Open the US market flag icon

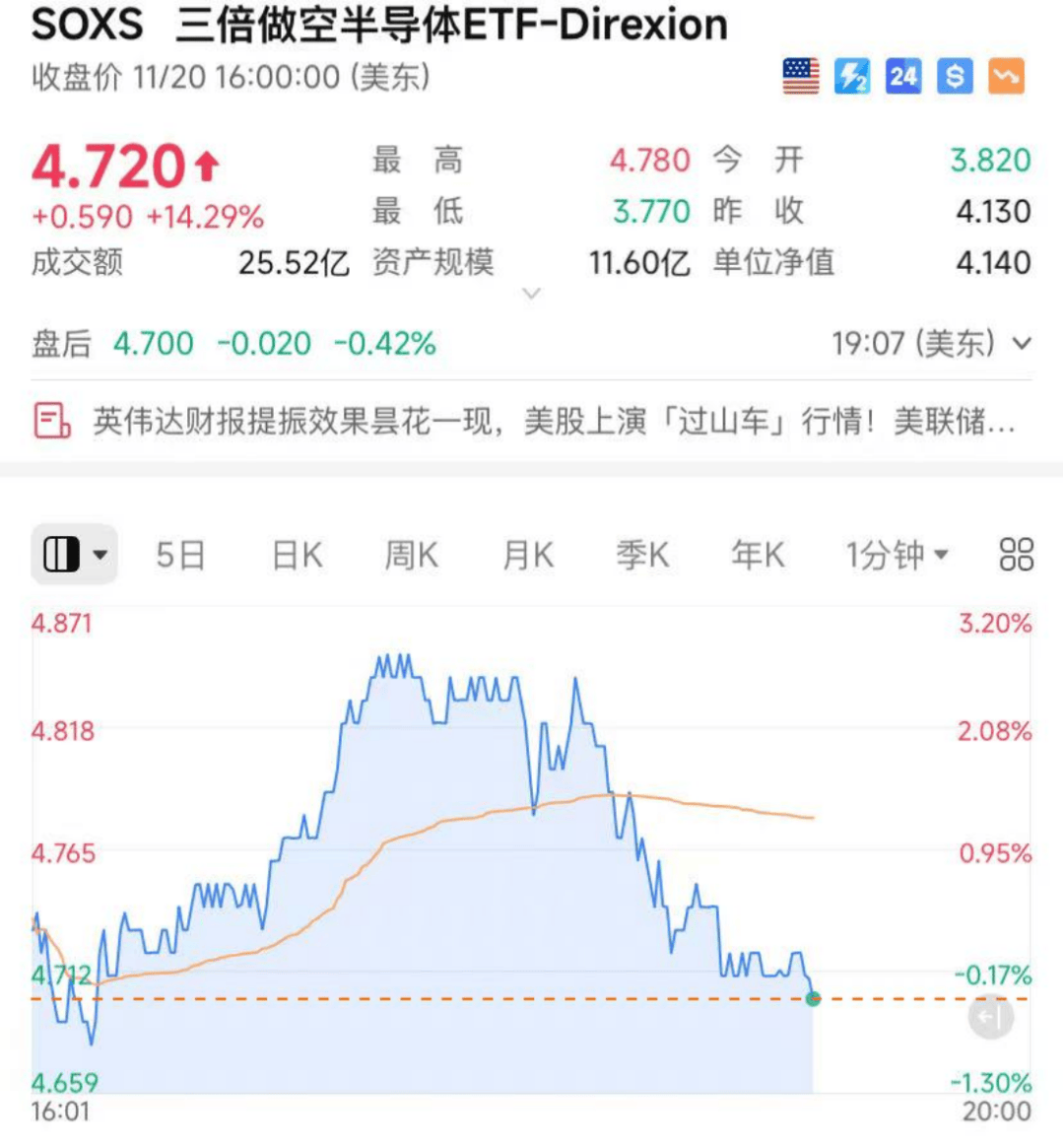click(x=803, y=76)
